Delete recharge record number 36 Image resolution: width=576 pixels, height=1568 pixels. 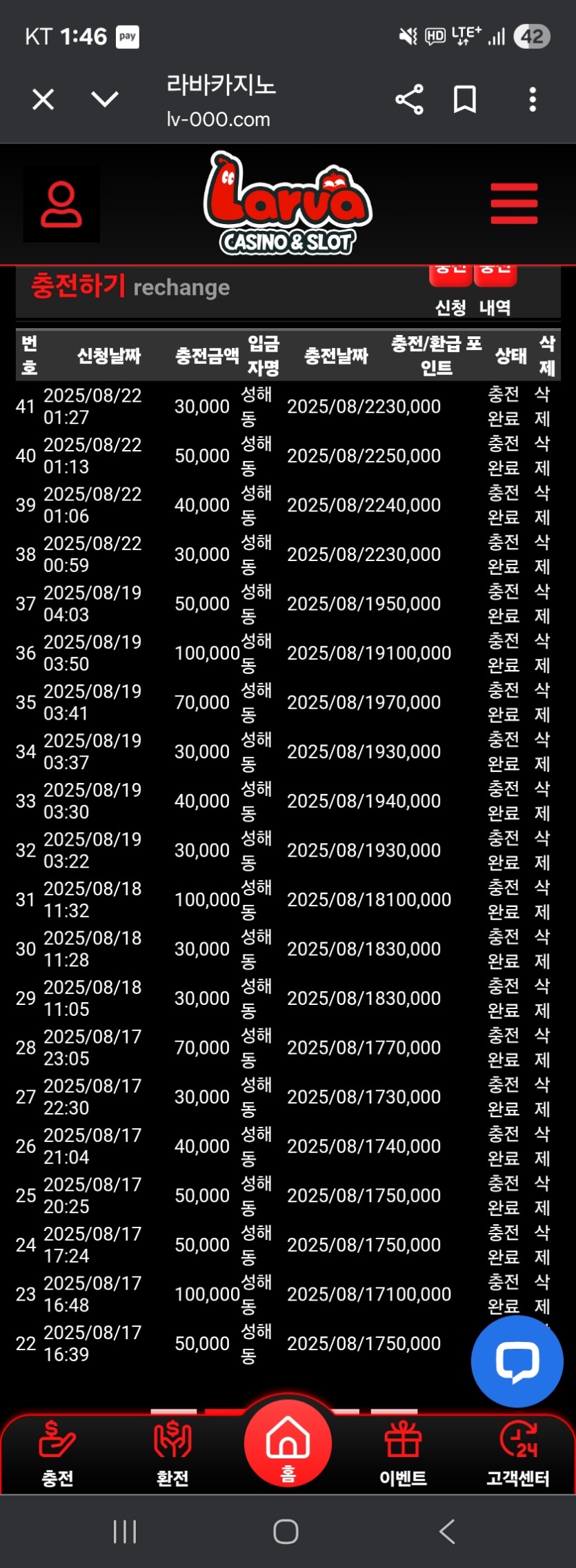(542, 653)
